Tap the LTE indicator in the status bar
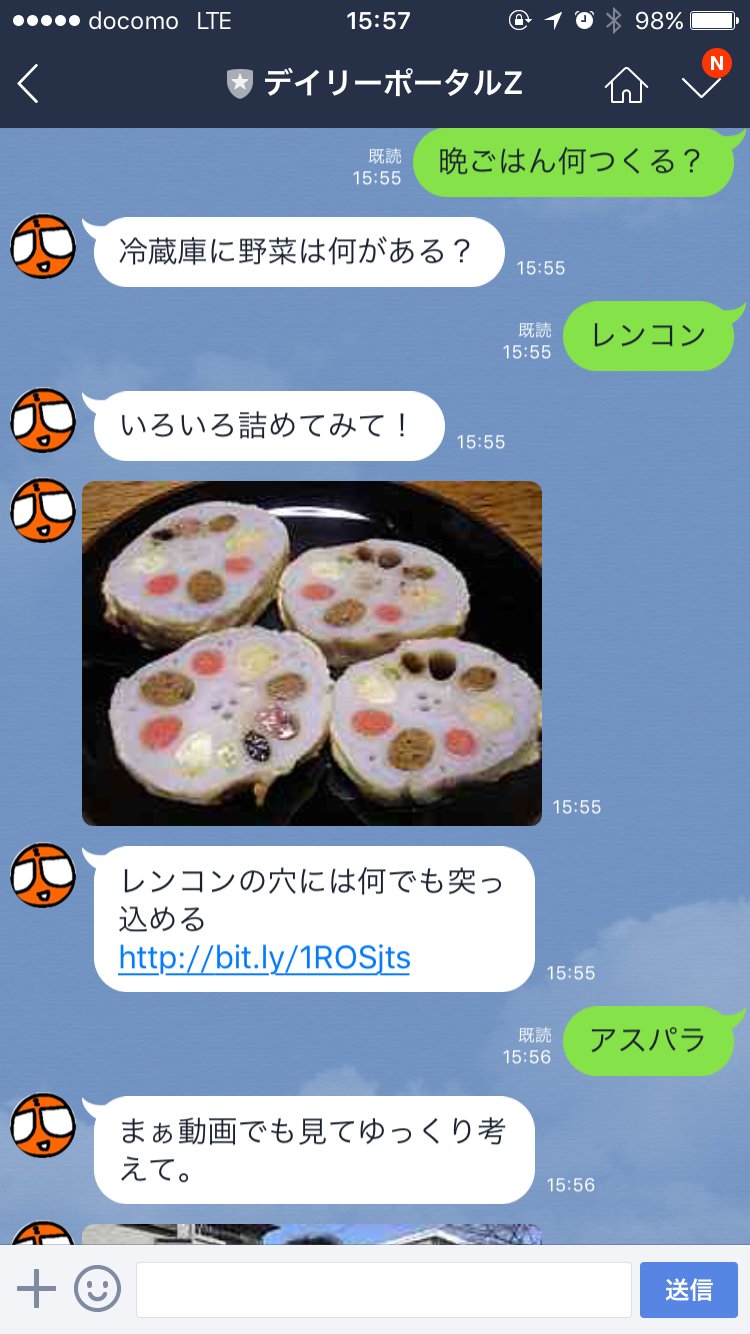The image size is (750, 1334). point(215,19)
